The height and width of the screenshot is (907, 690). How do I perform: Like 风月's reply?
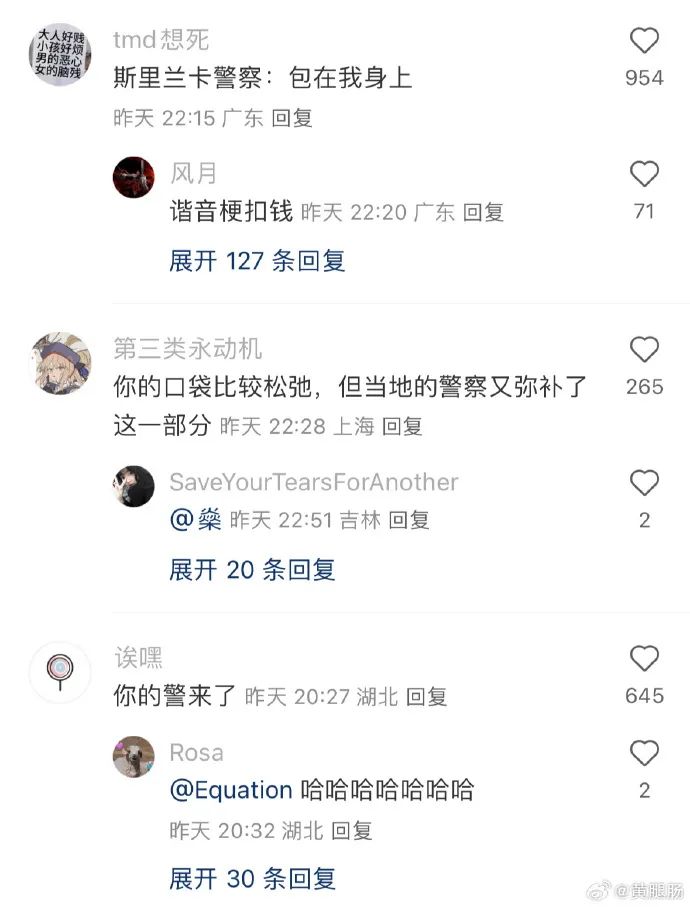coord(644,174)
